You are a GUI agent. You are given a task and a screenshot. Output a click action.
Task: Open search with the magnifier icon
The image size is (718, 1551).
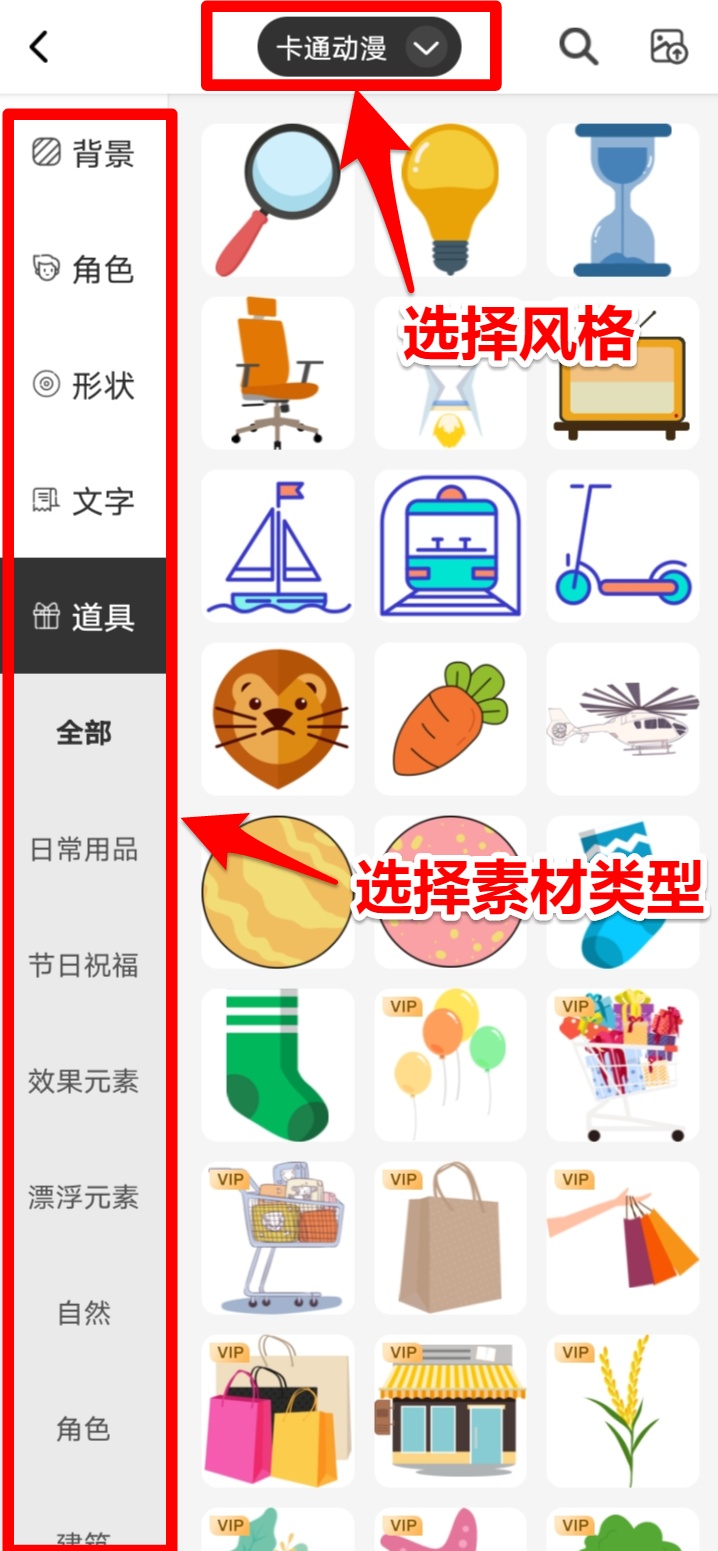tap(578, 46)
